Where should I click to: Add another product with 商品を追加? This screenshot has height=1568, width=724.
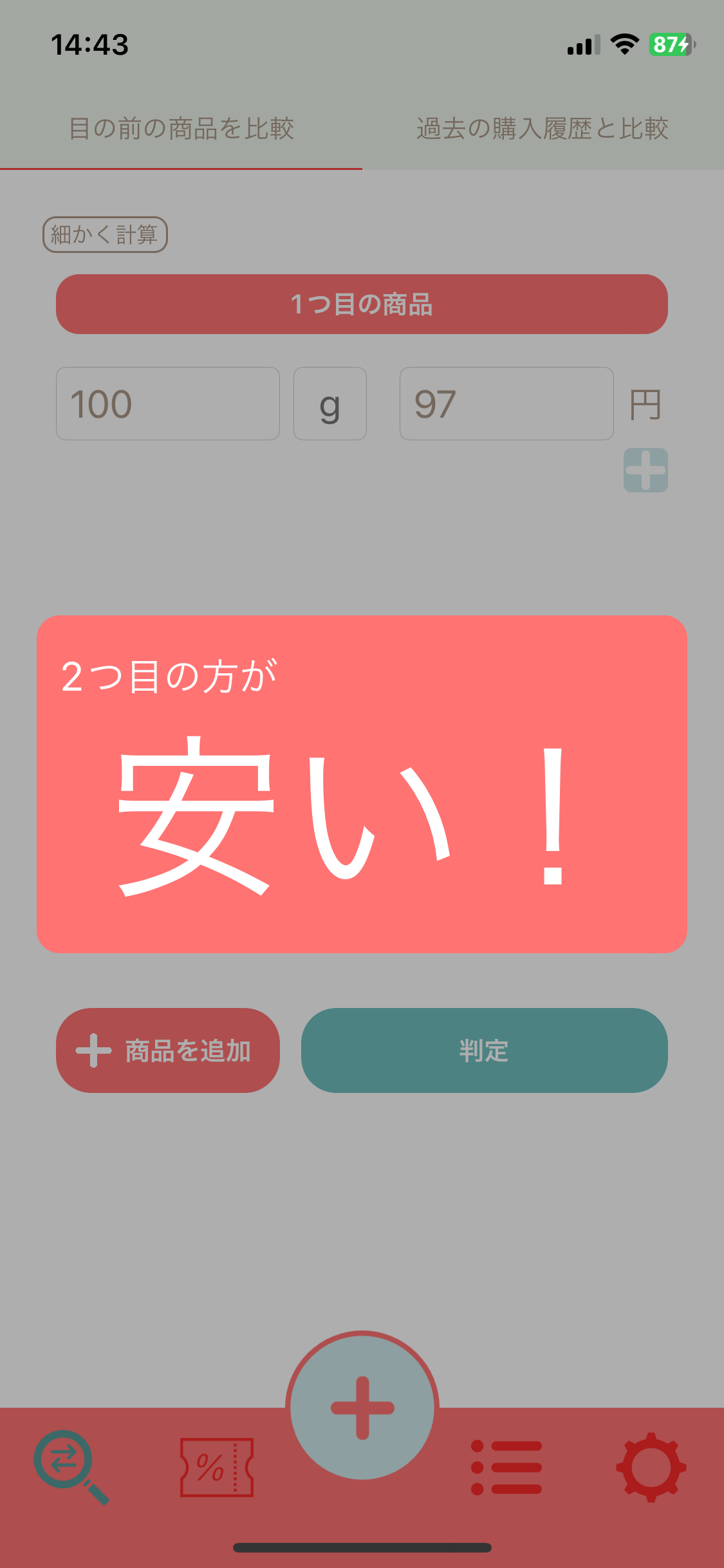coord(167,1050)
